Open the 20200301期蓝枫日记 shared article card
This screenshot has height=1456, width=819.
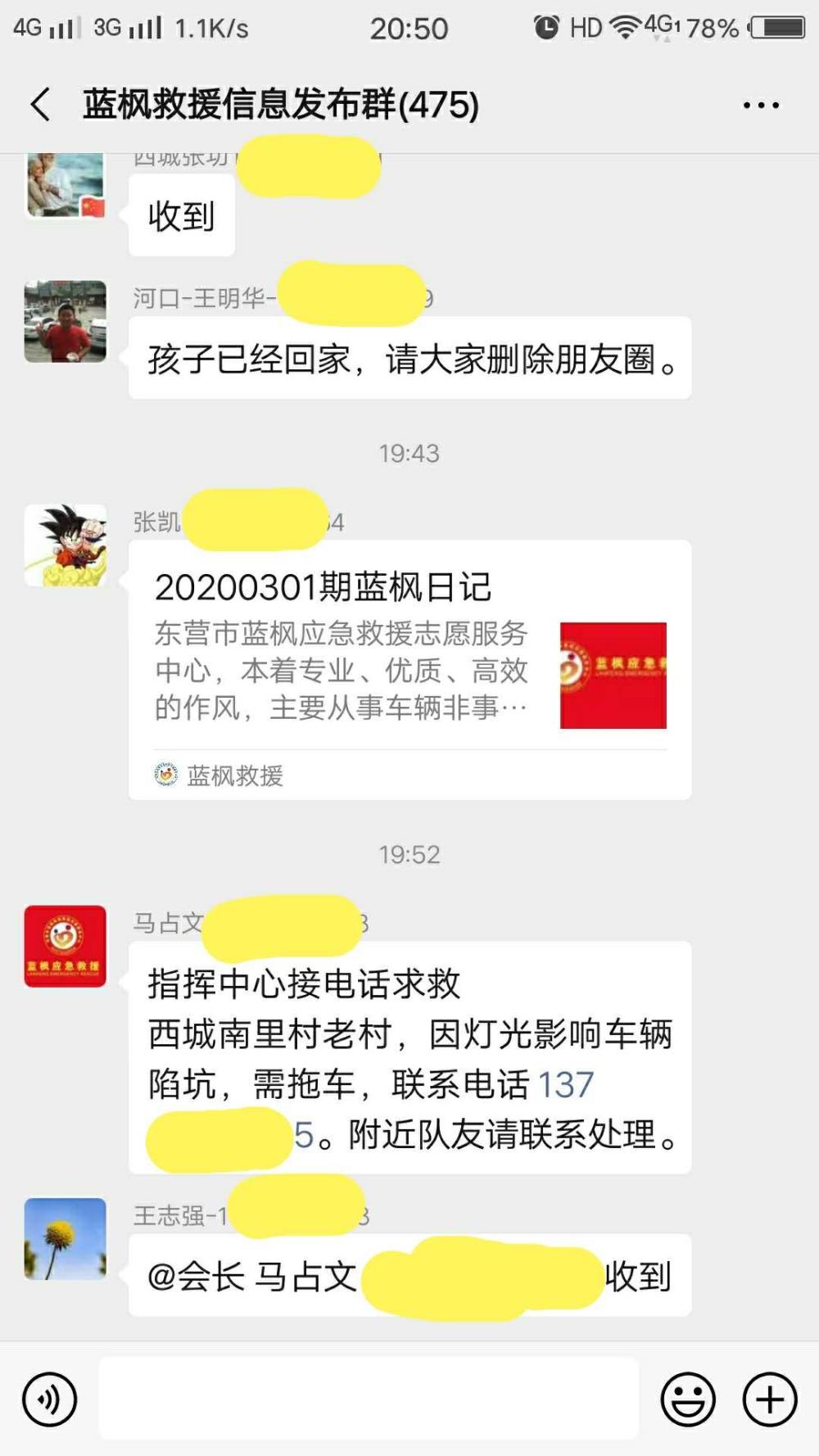[x=409, y=669]
